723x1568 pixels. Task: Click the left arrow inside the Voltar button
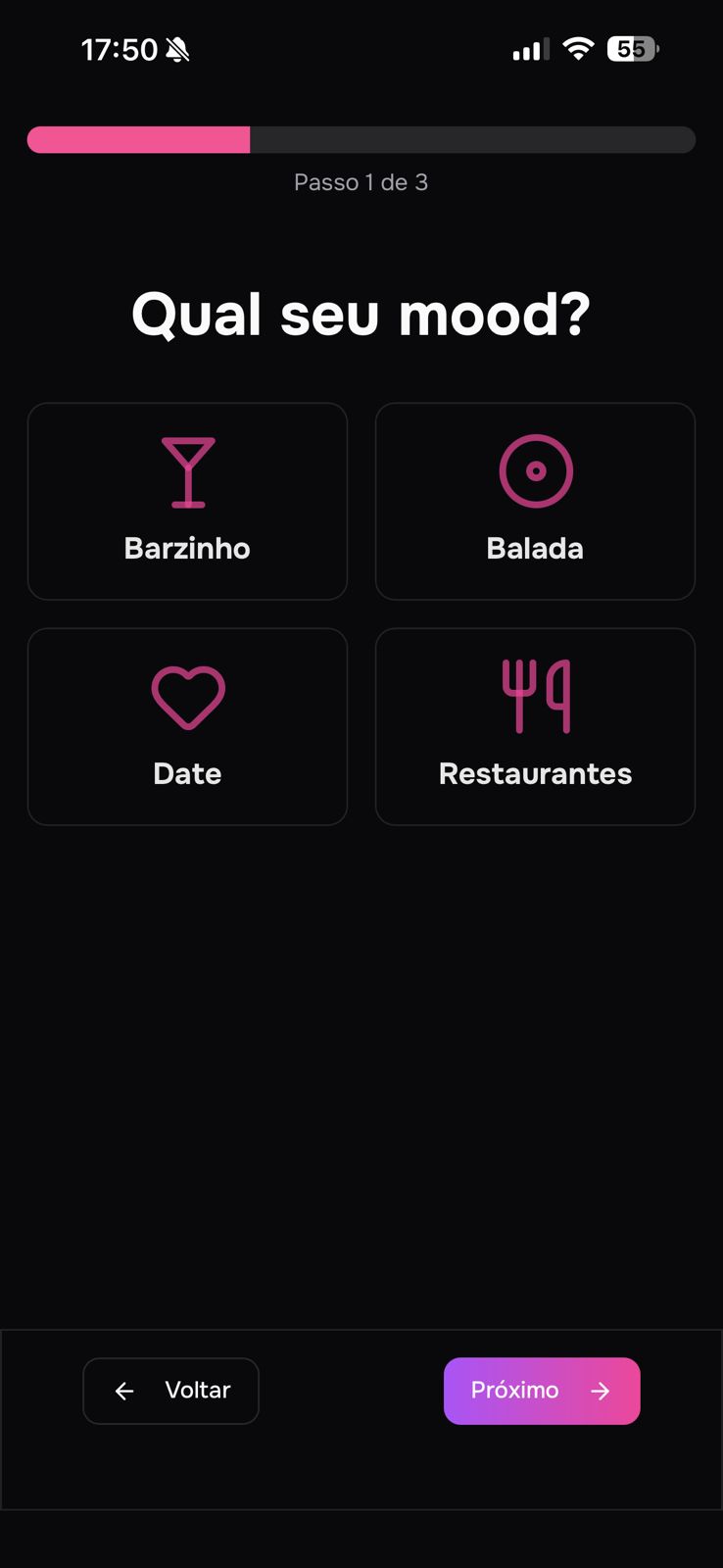pos(123,1391)
